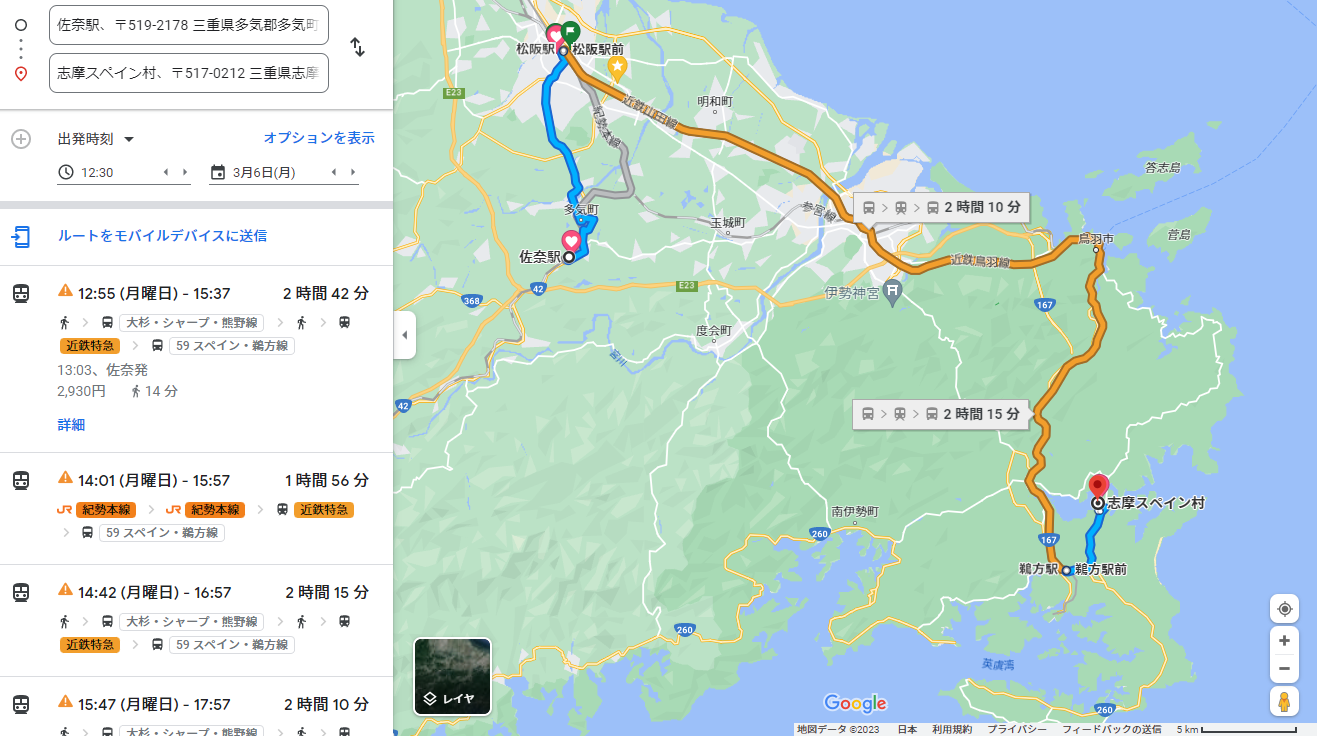Viewport: 1317px width, 736px height.
Task: Collapse the side panel
Action: 405,335
